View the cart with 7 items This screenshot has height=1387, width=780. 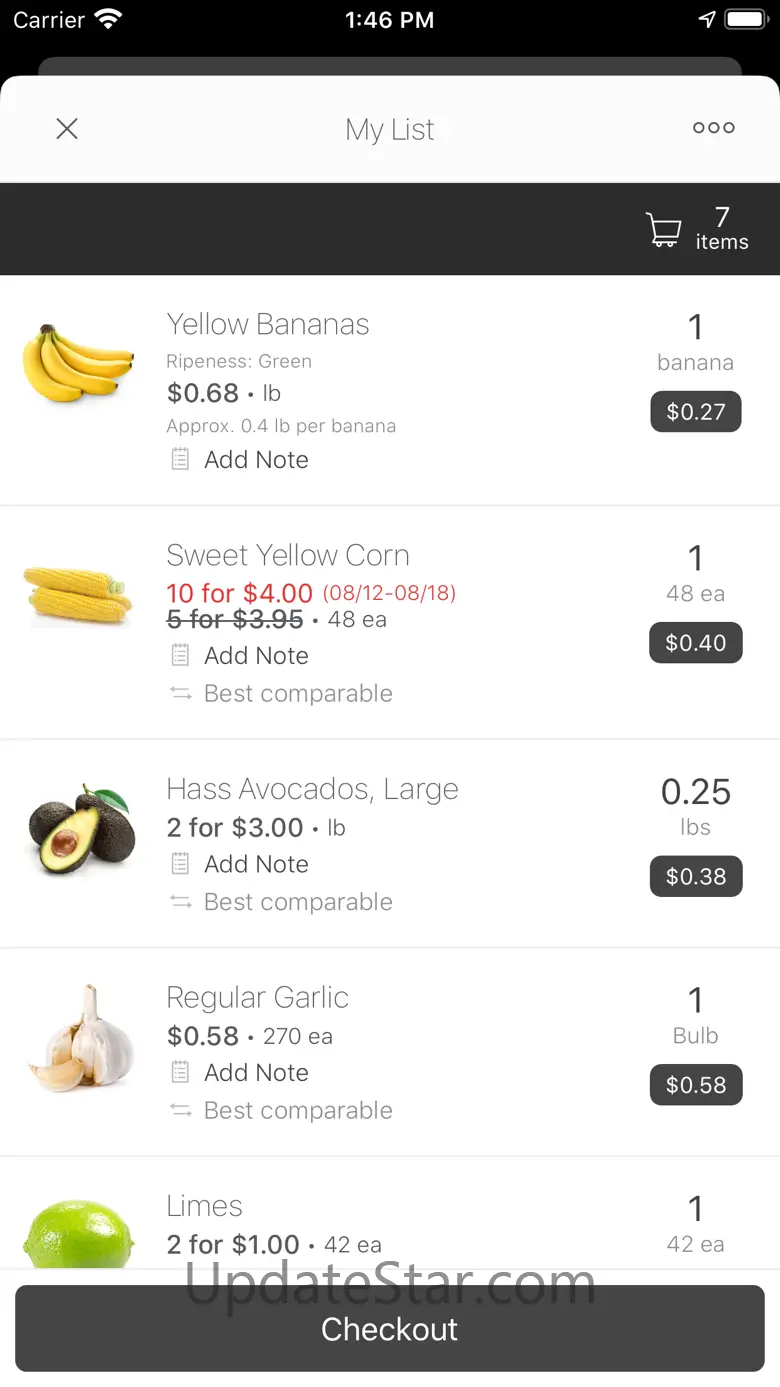pos(697,229)
